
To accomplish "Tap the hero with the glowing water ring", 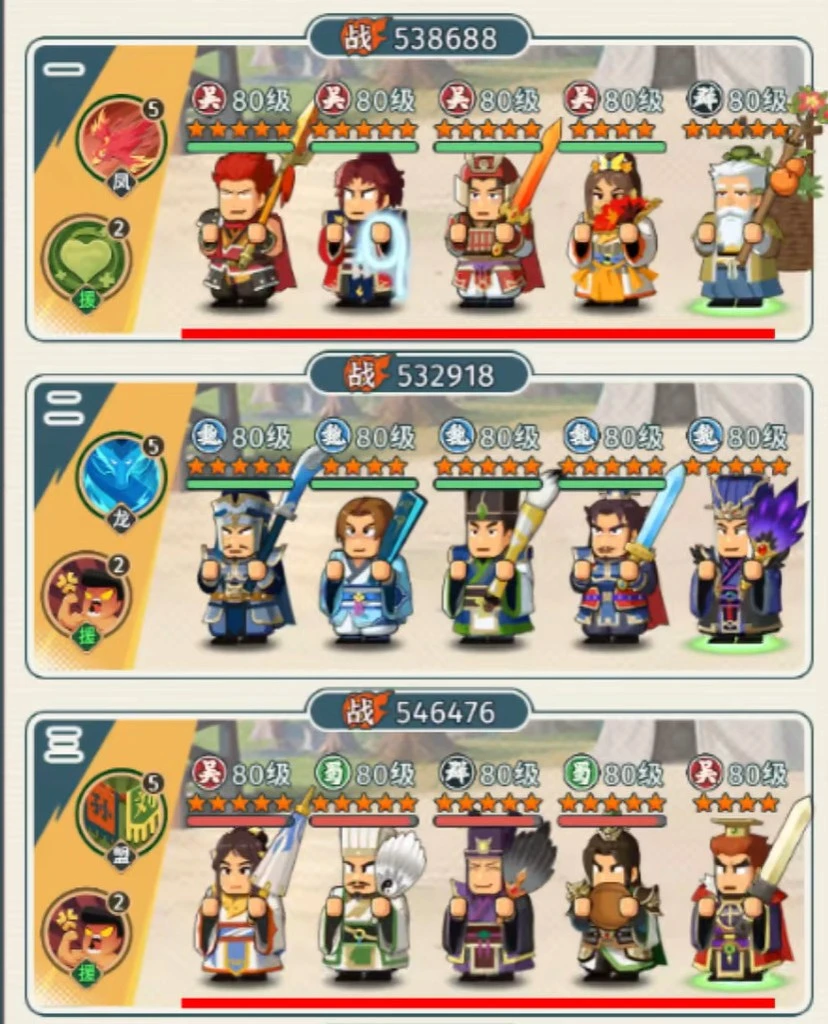I will click(x=362, y=235).
